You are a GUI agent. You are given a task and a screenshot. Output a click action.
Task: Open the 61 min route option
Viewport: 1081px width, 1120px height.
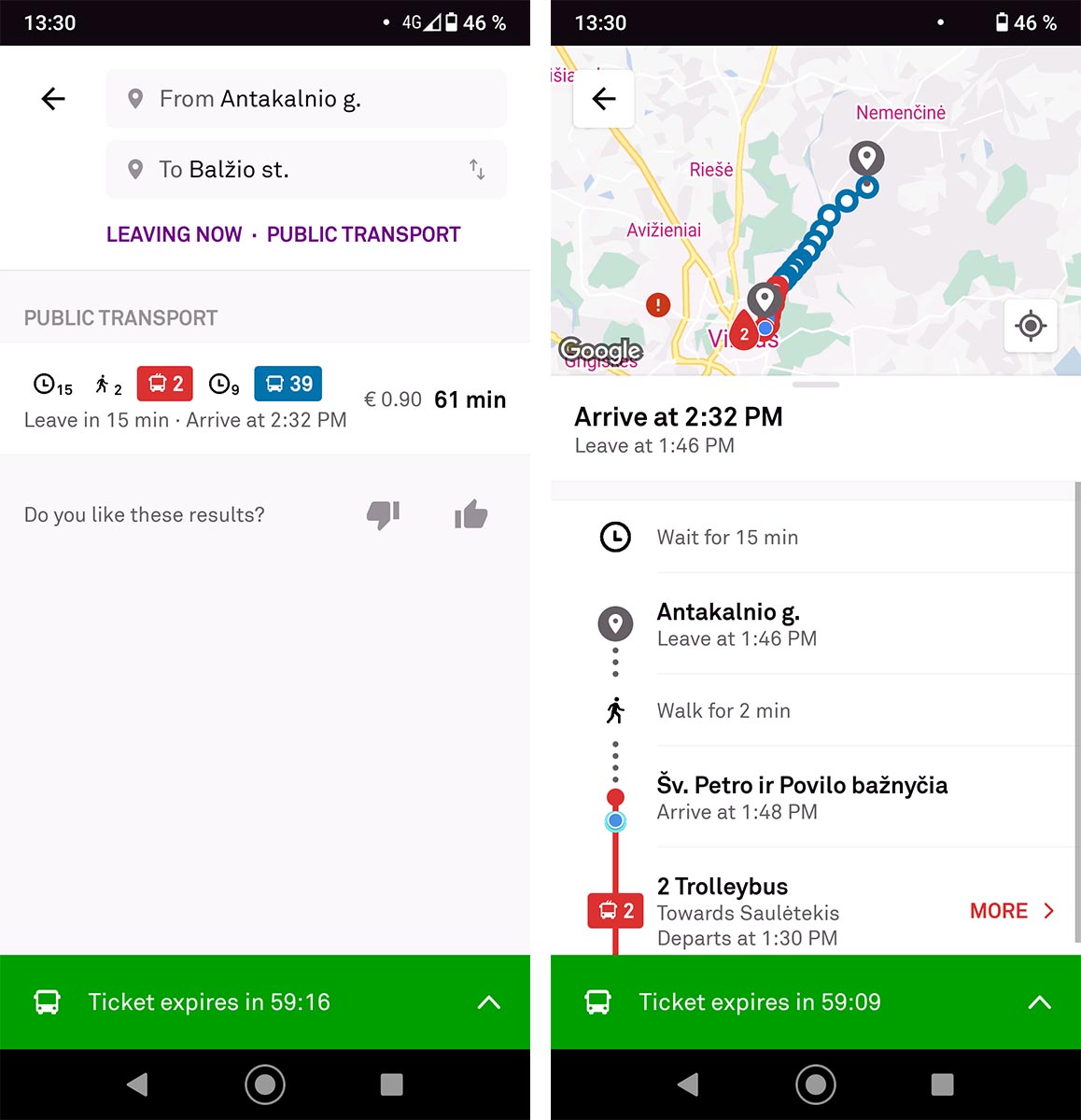[265, 399]
